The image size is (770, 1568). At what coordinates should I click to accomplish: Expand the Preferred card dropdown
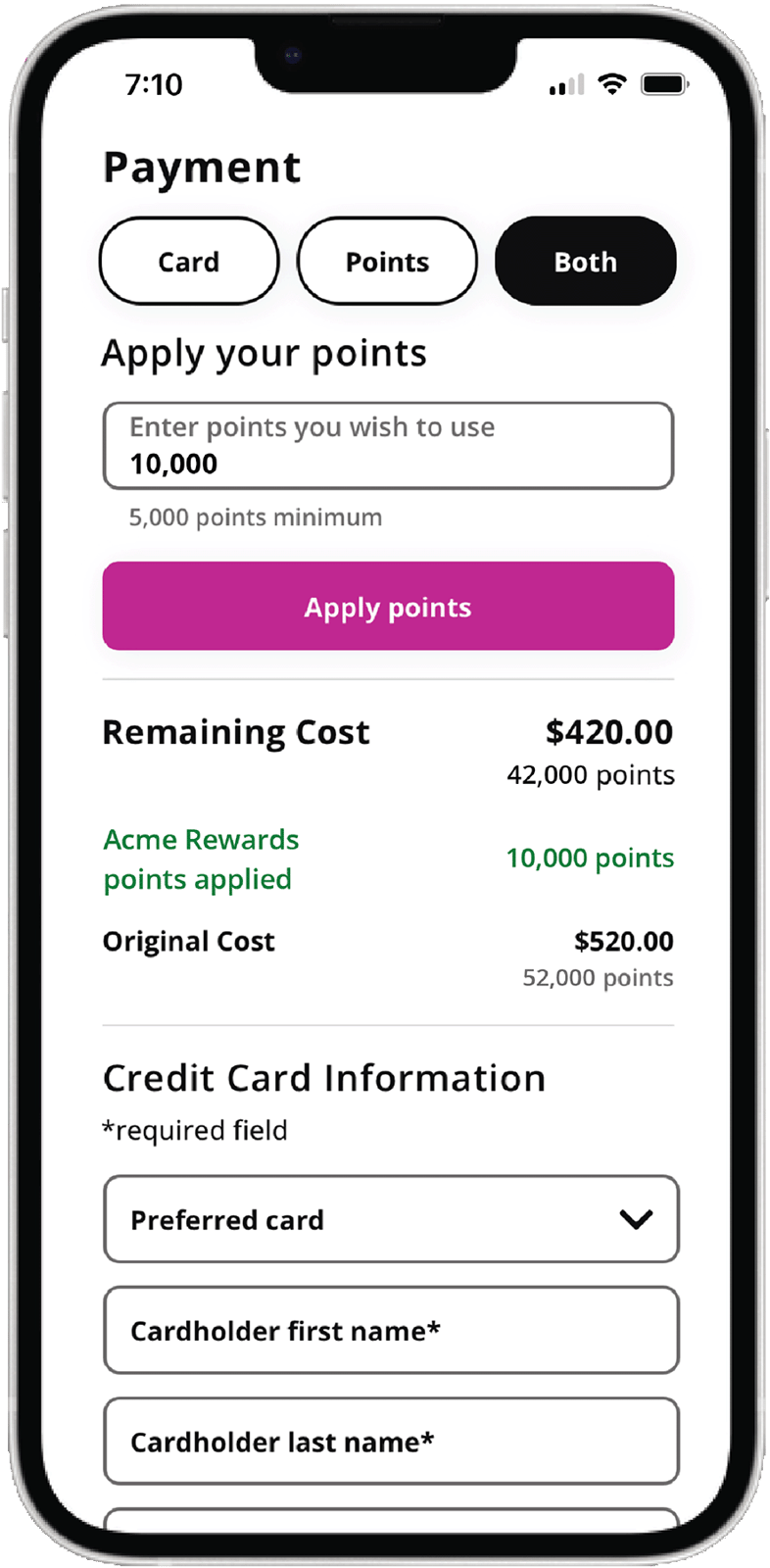pos(391,1219)
